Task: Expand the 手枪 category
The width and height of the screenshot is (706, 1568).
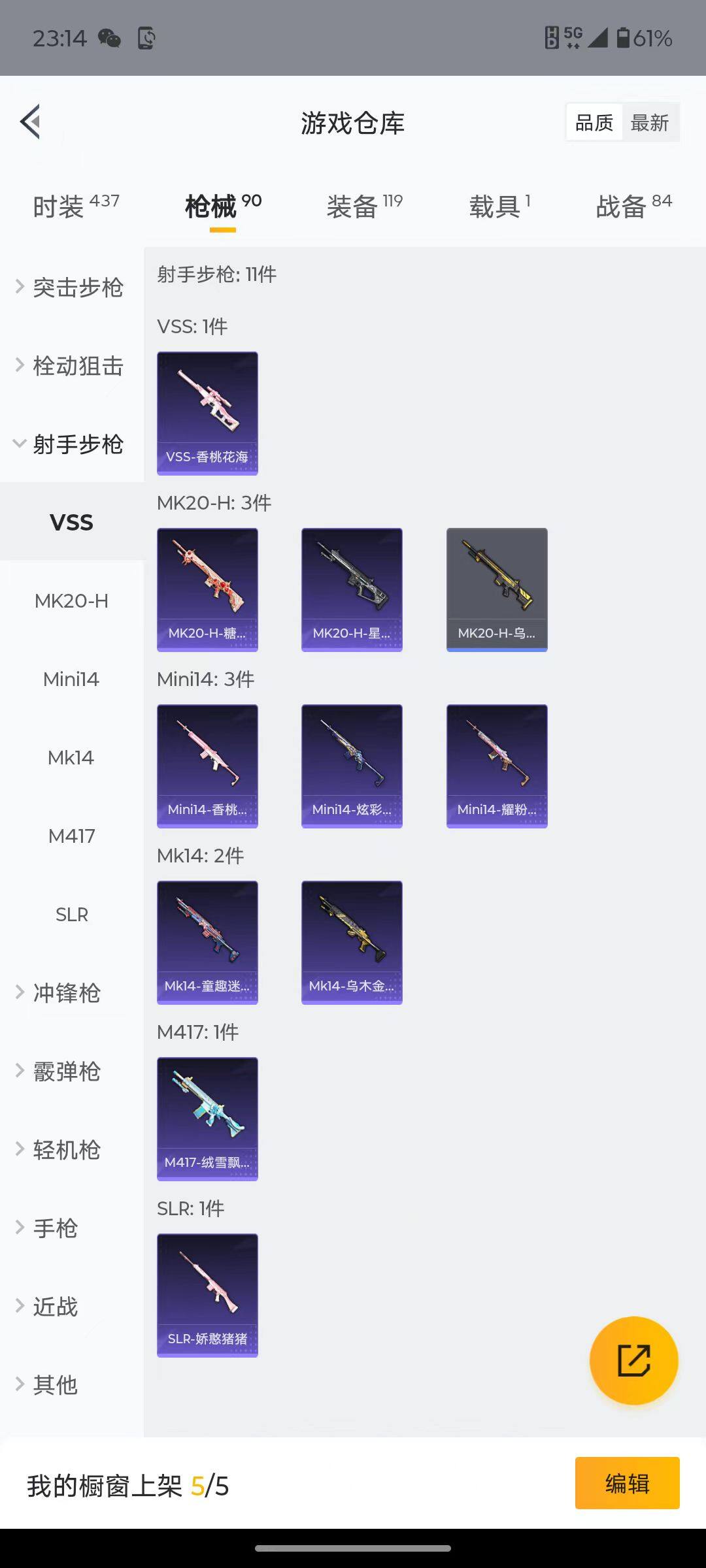Action: 56,1228
